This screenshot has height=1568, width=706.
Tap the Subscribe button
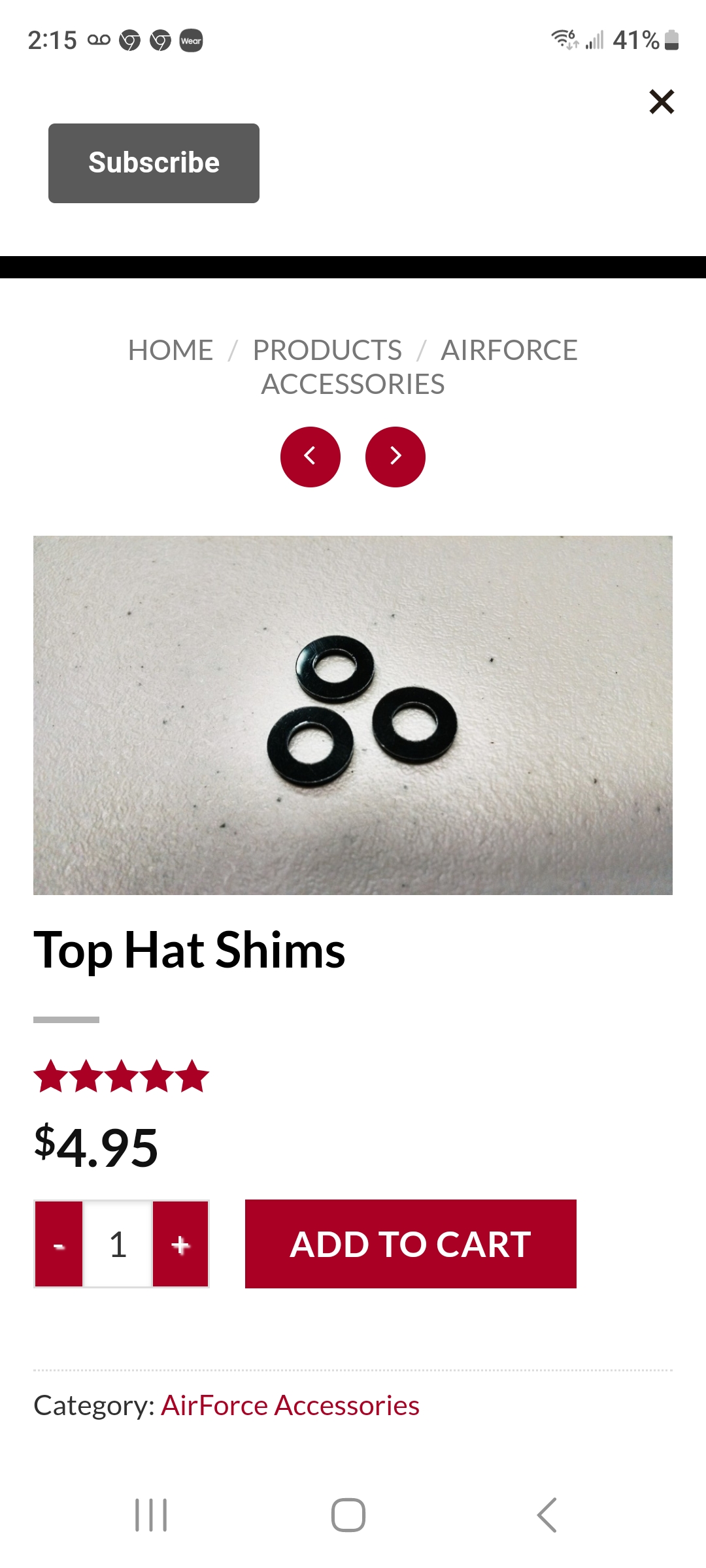tap(154, 163)
